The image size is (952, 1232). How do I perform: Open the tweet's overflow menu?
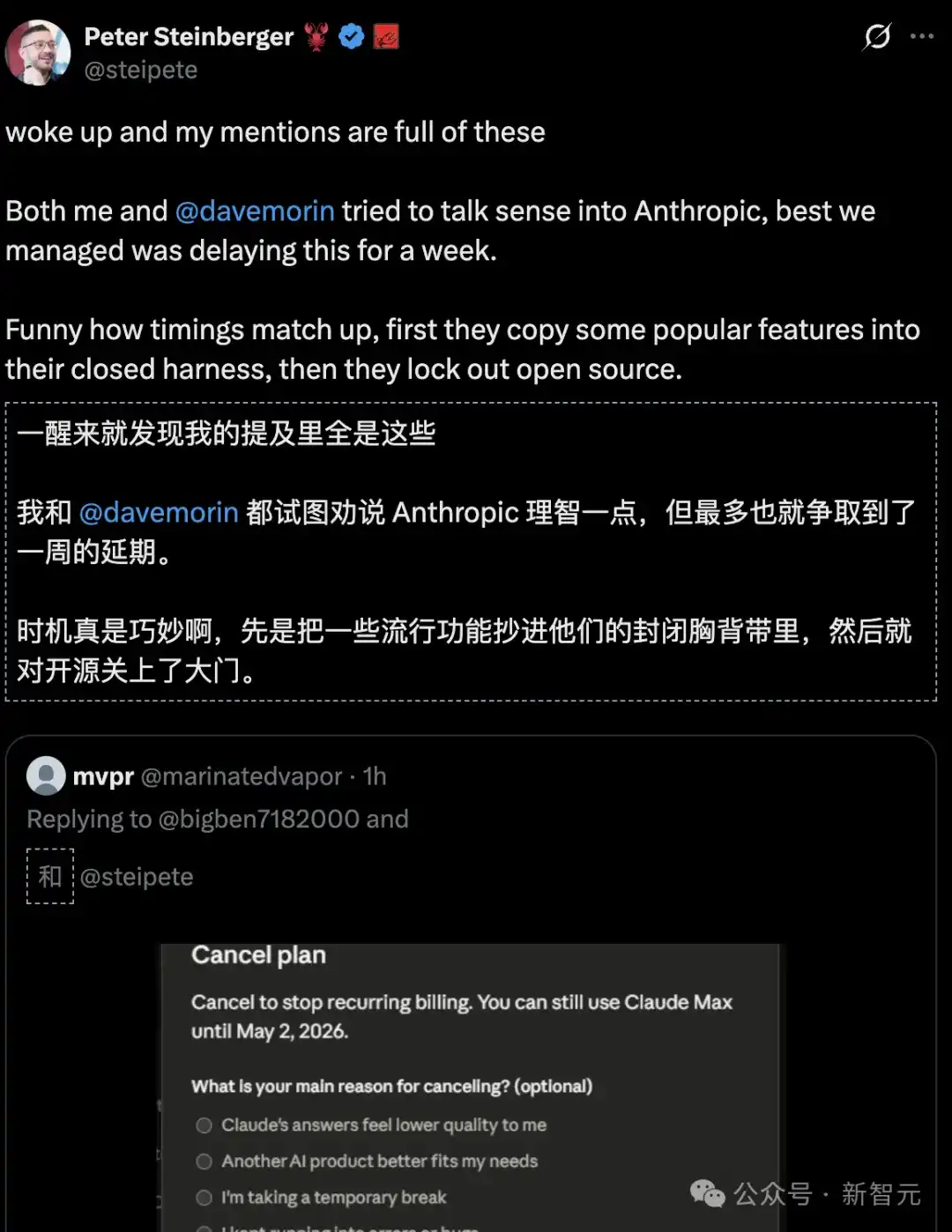tap(922, 37)
